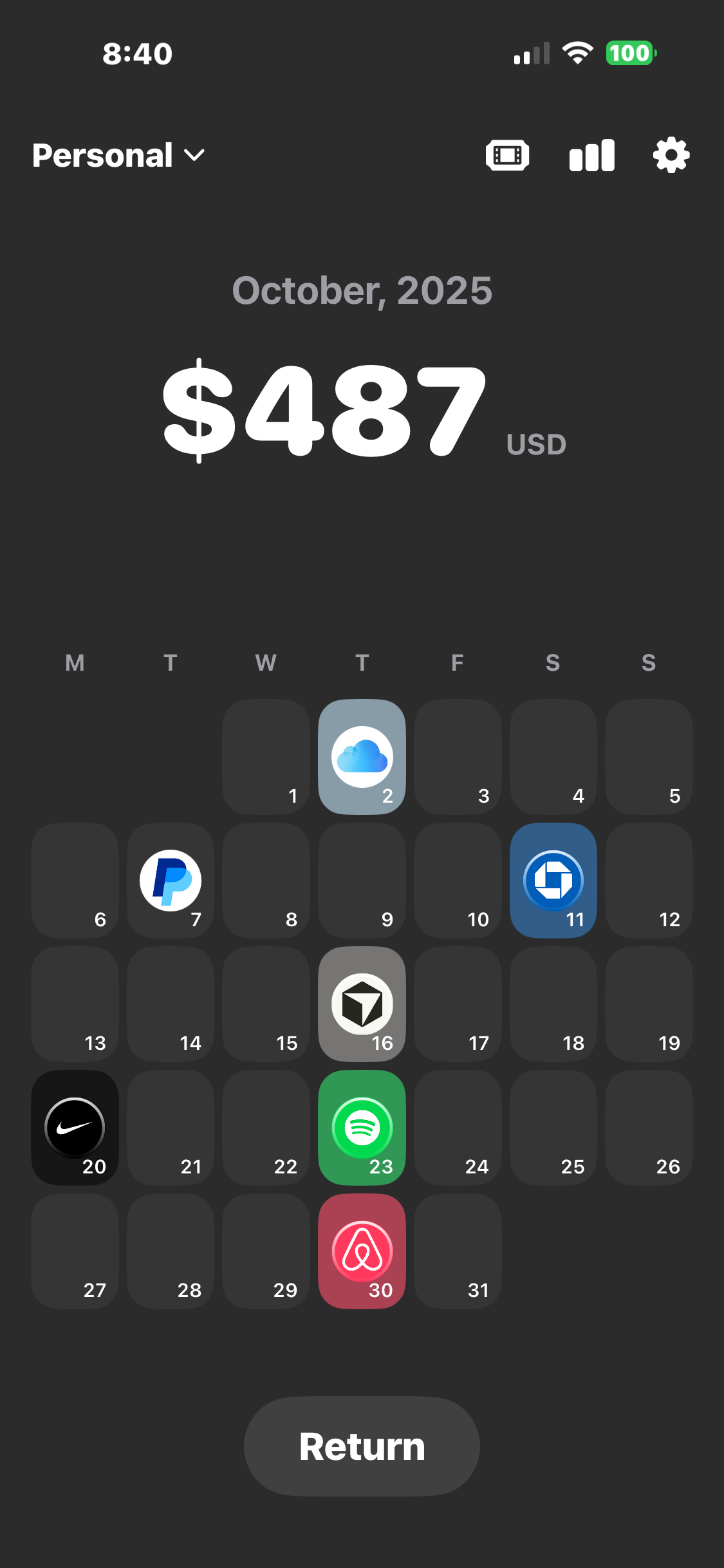View the spending statistics chart
This screenshot has height=1568, width=724.
click(591, 155)
